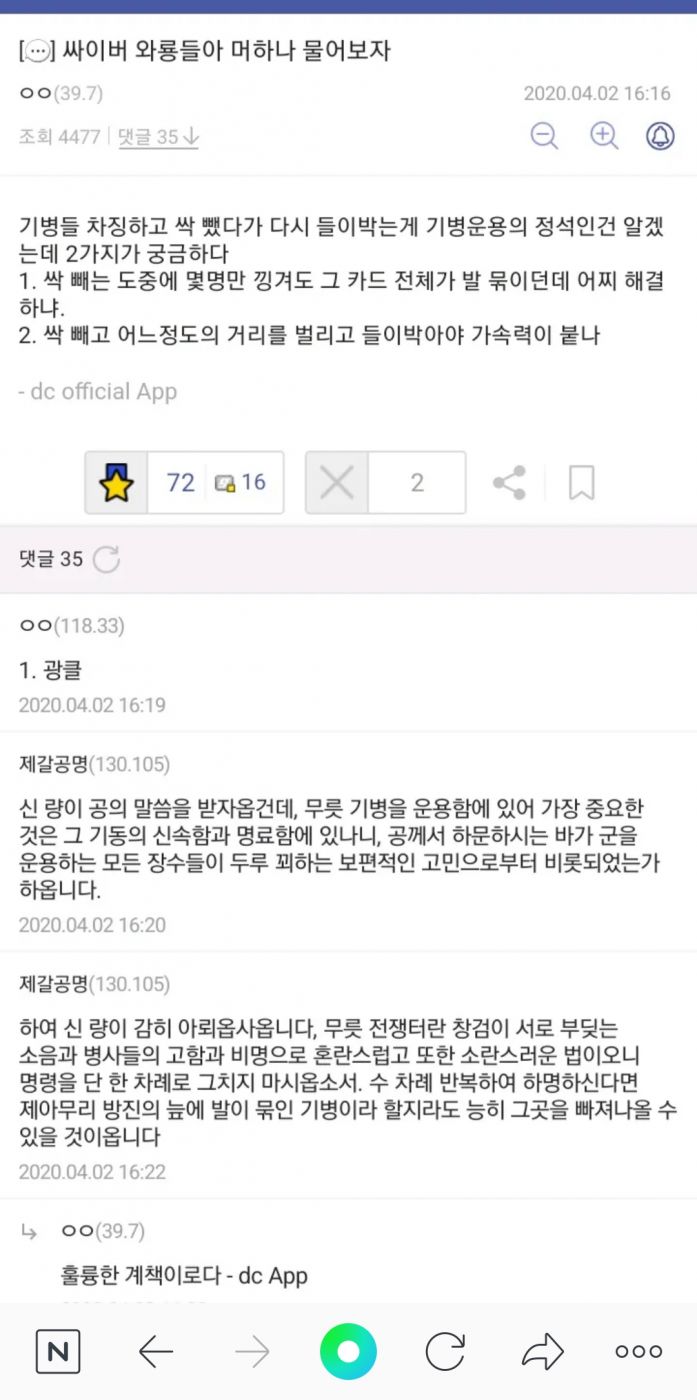
Task: Downvote the post with the X button
Action: [x=337, y=483]
